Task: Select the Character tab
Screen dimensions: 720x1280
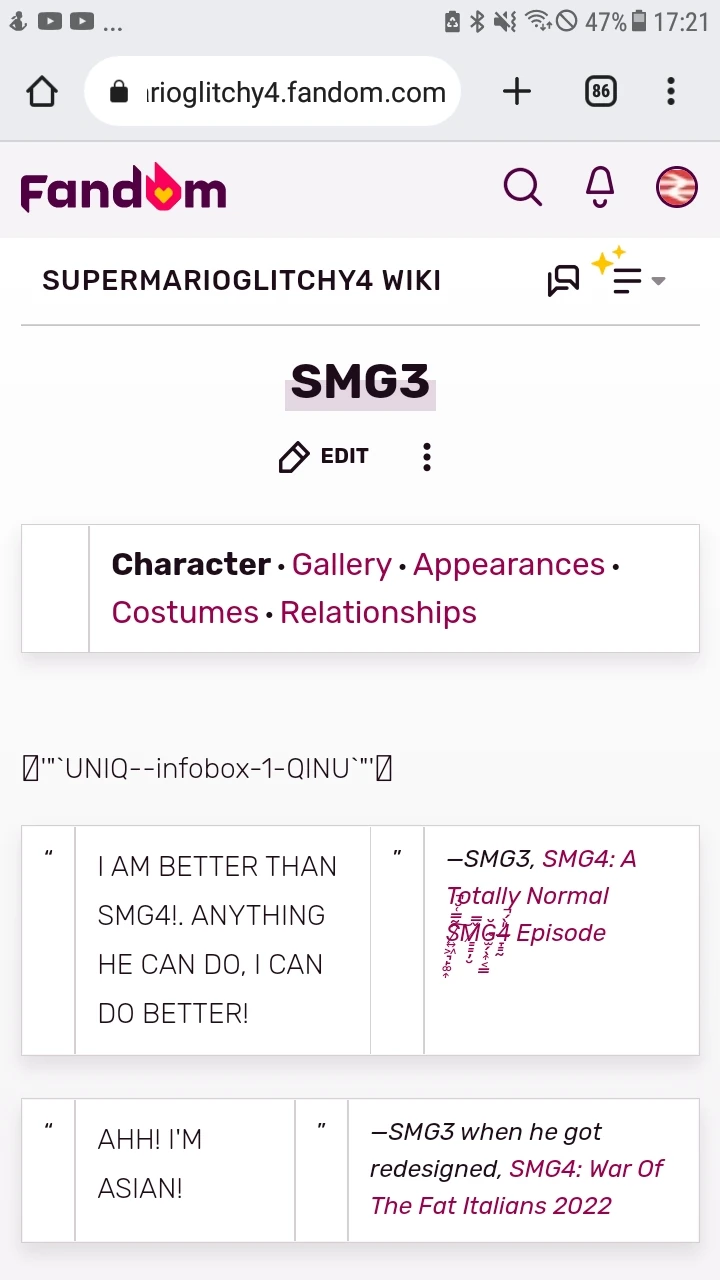Action: click(191, 564)
